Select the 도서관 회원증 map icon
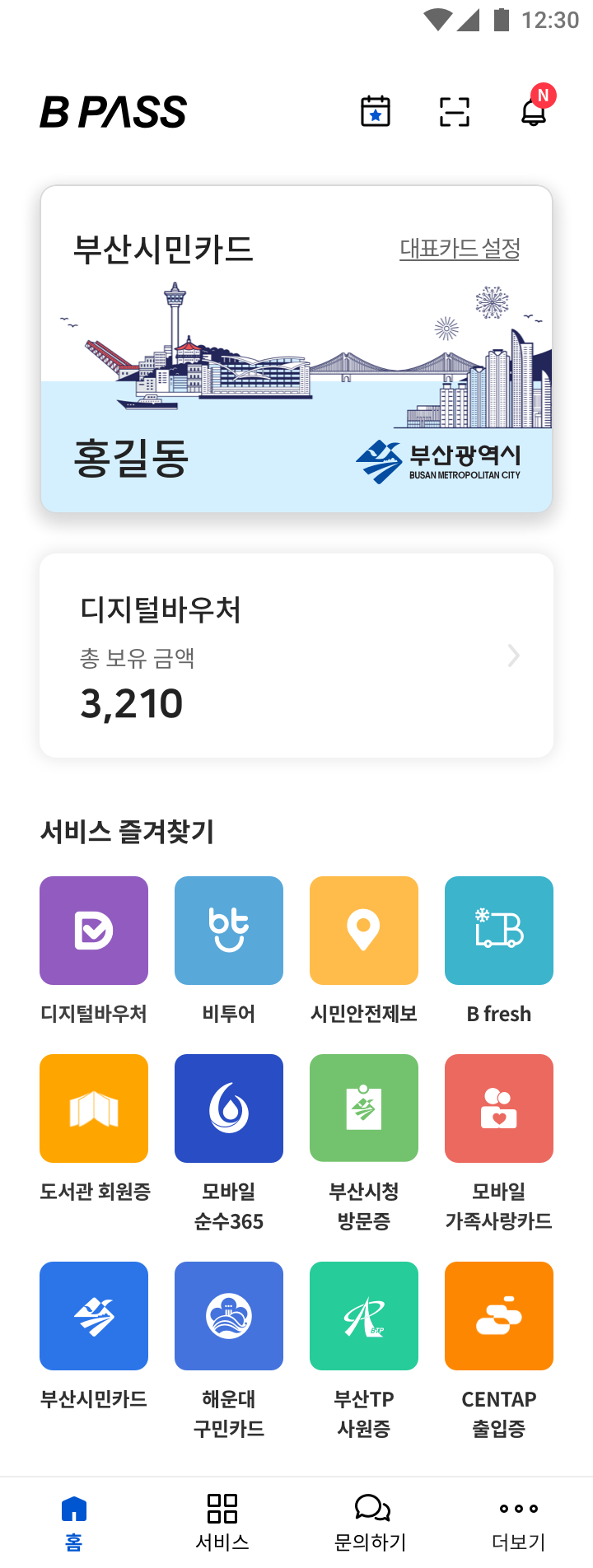This screenshot has height=1568, width=593. (x=93, y=1108)
